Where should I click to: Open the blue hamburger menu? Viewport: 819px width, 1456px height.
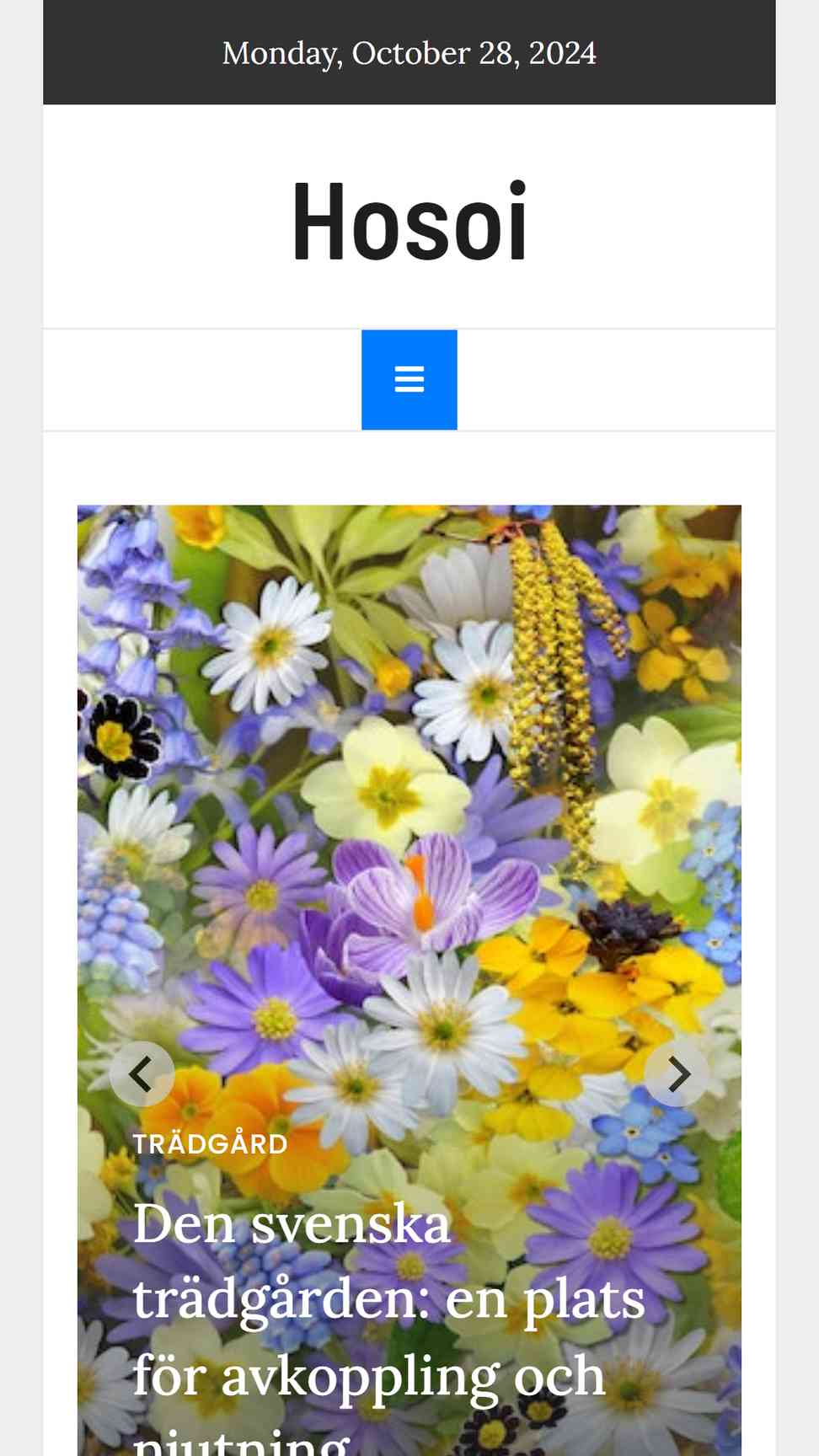[409, 380]
